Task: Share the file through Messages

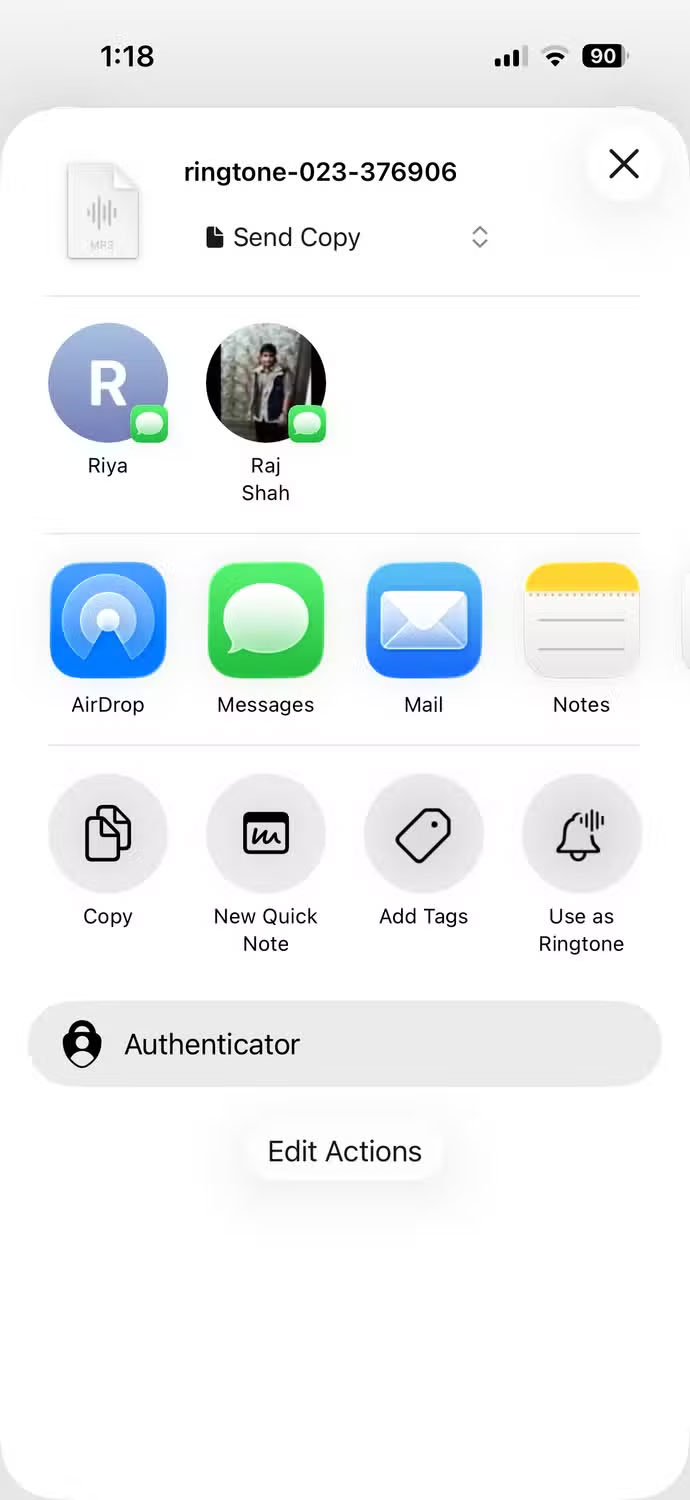Action: (266, 620)
